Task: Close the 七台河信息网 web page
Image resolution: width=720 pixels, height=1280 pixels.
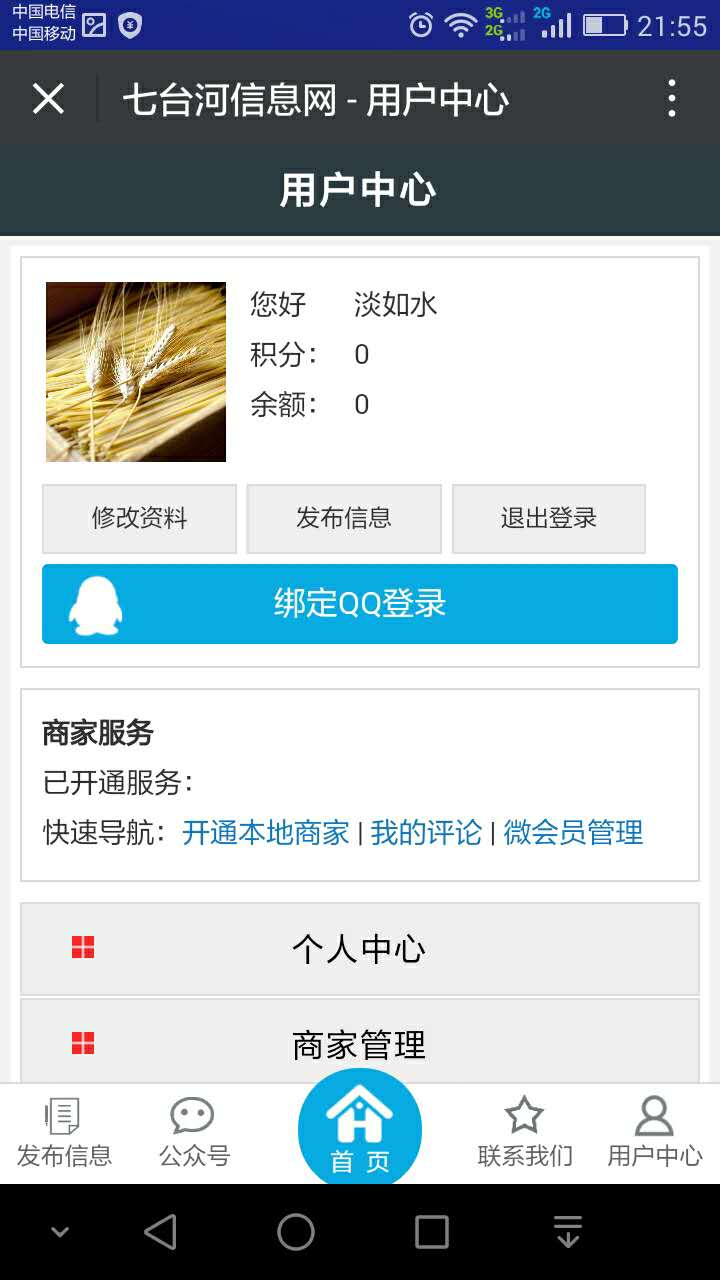Action: [x=48, y=99]
